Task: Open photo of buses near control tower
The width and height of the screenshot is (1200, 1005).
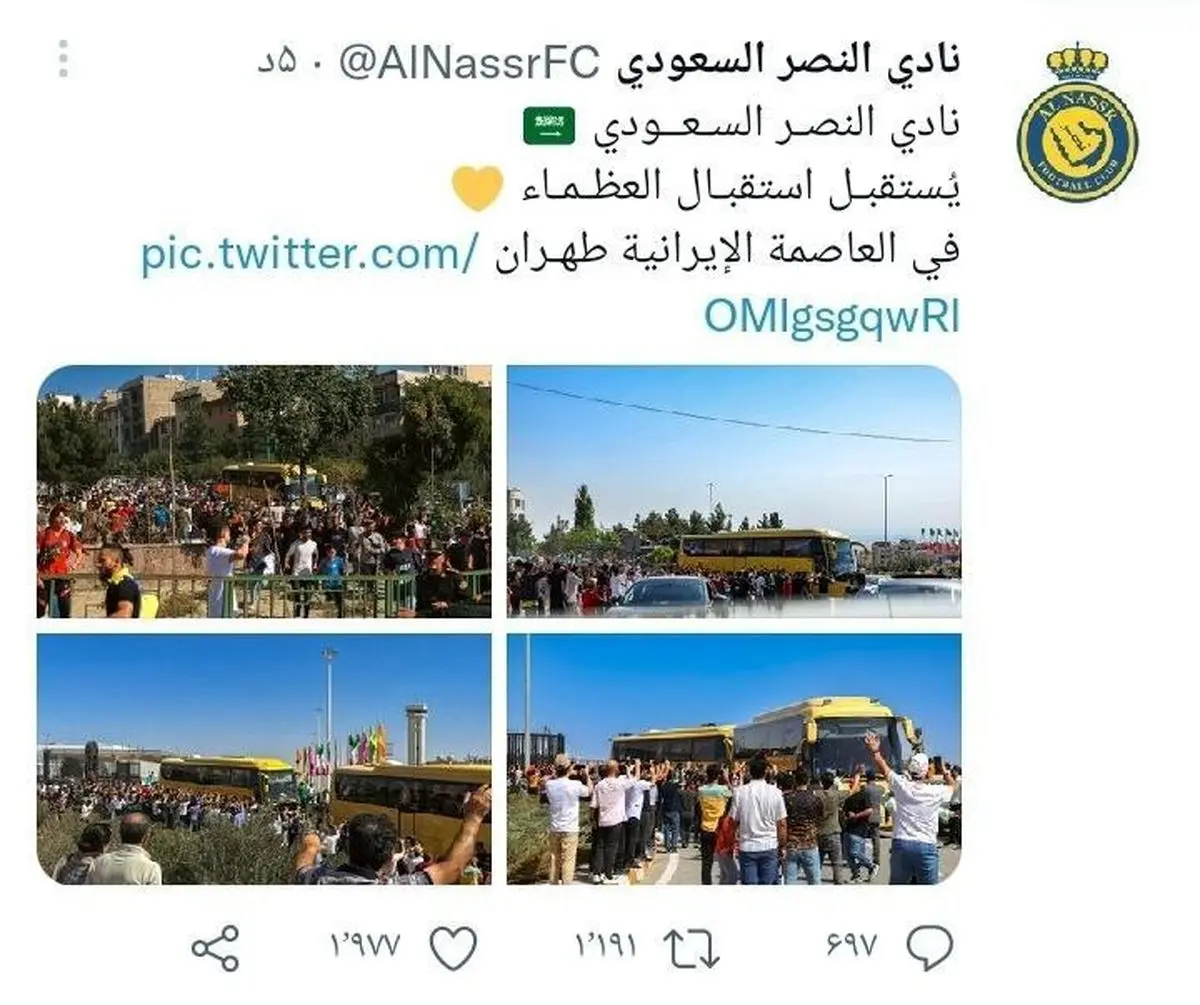Action: click(264, 759)
